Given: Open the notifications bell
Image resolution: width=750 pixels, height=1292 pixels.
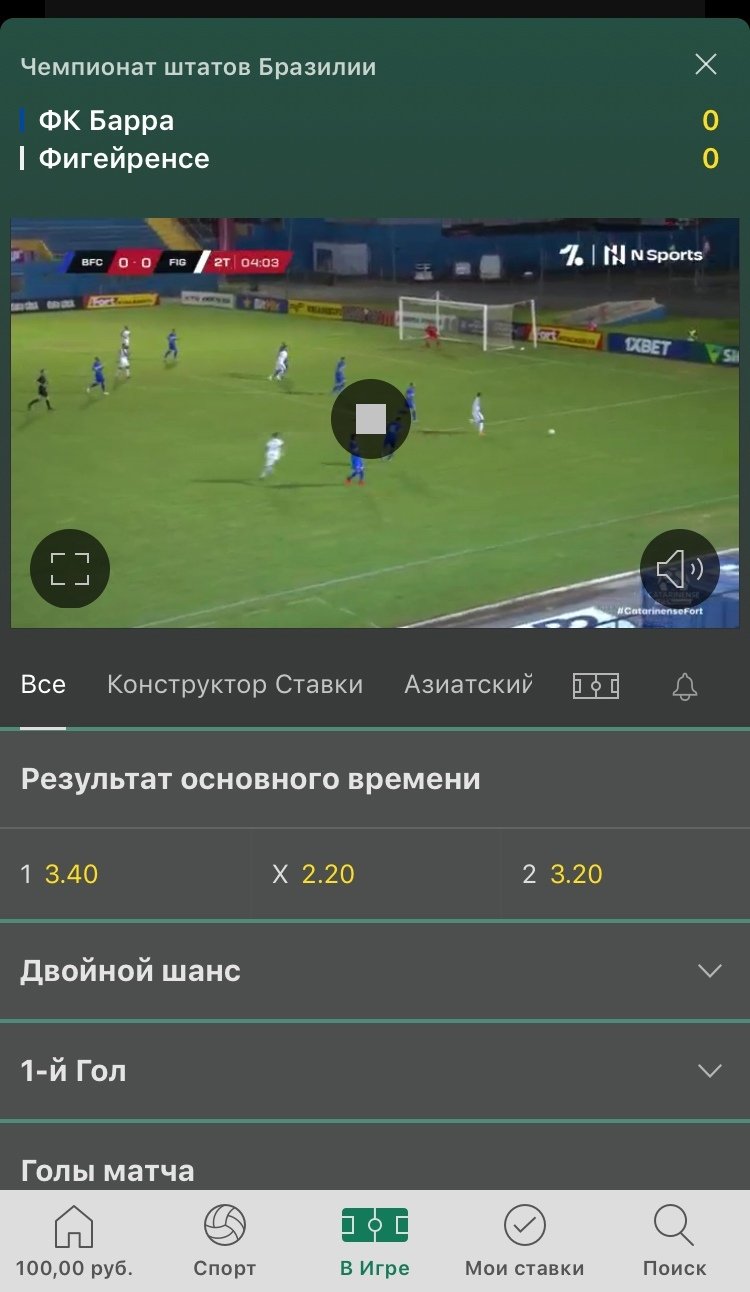Looking at the screenshot, I should point(685,686).
